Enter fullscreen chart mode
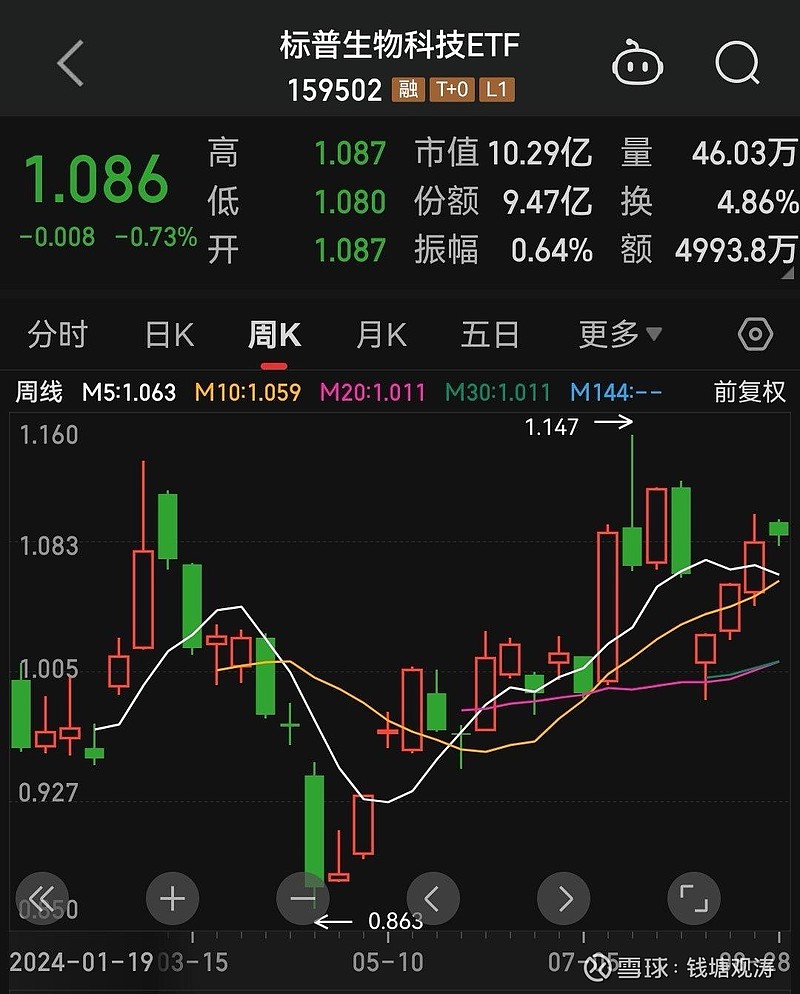The width and height of the screenshot is (800, 994). coord(694,898)
